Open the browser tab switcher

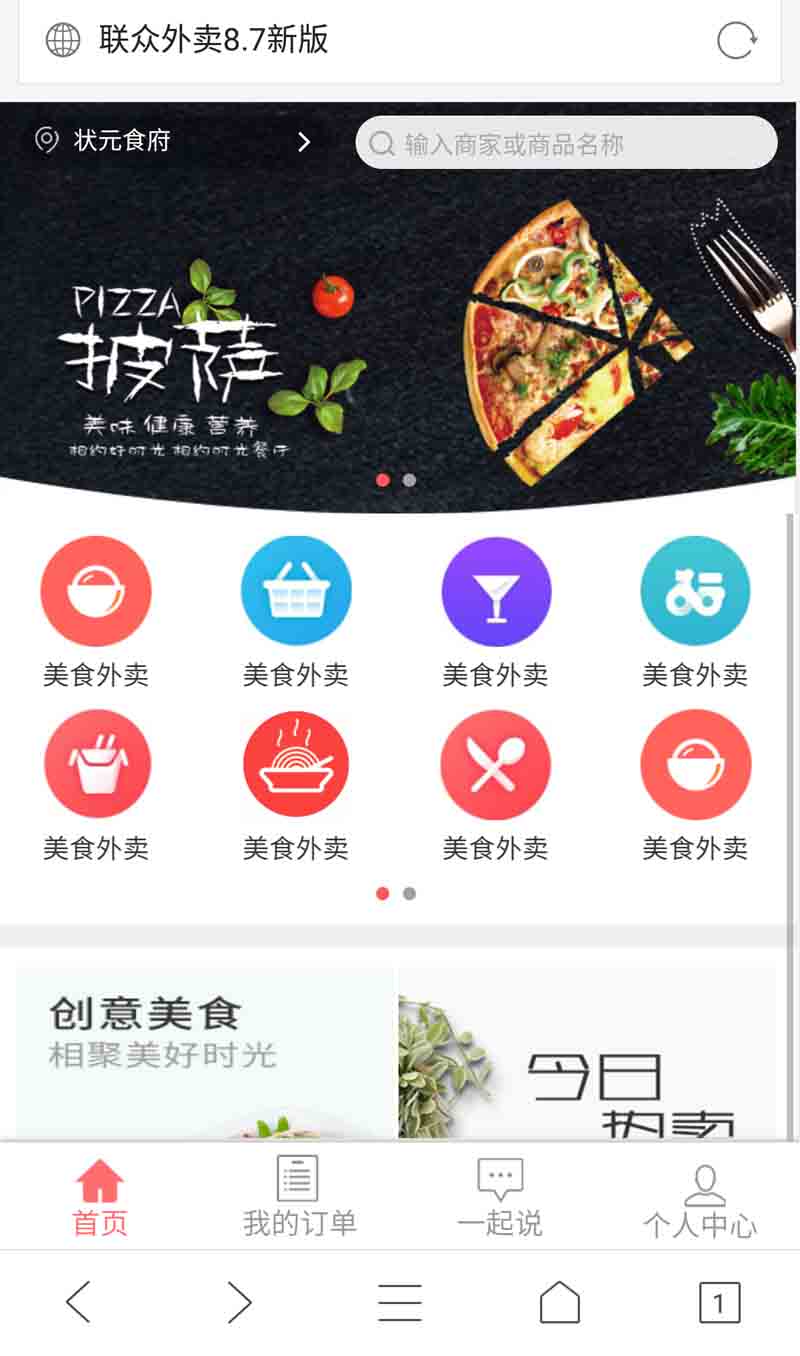pos(719,1302)
